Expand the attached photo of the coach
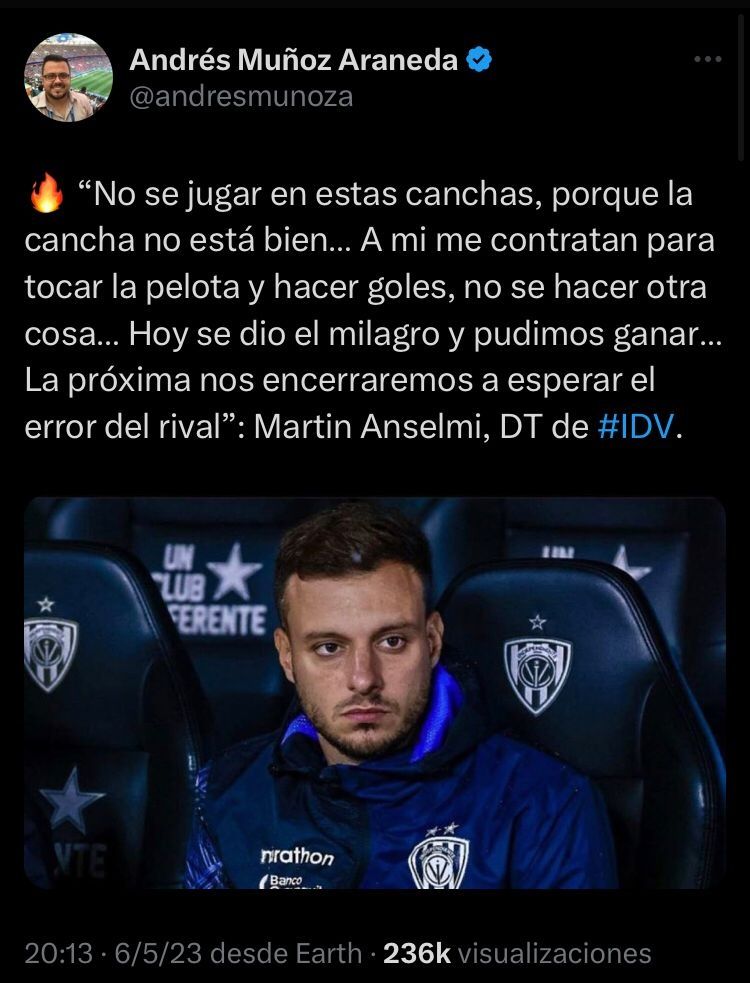This screenshot has height=983, width=750. pos(375,692)
